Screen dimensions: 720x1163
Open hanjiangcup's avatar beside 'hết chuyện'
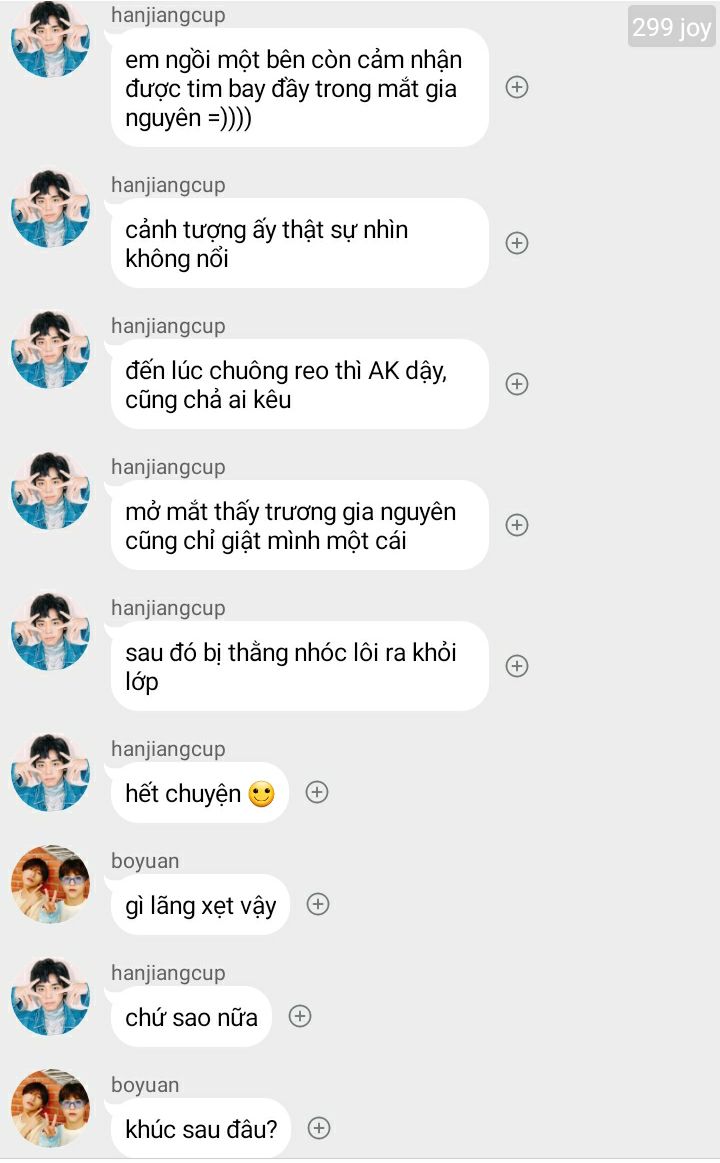coord(50,772)
